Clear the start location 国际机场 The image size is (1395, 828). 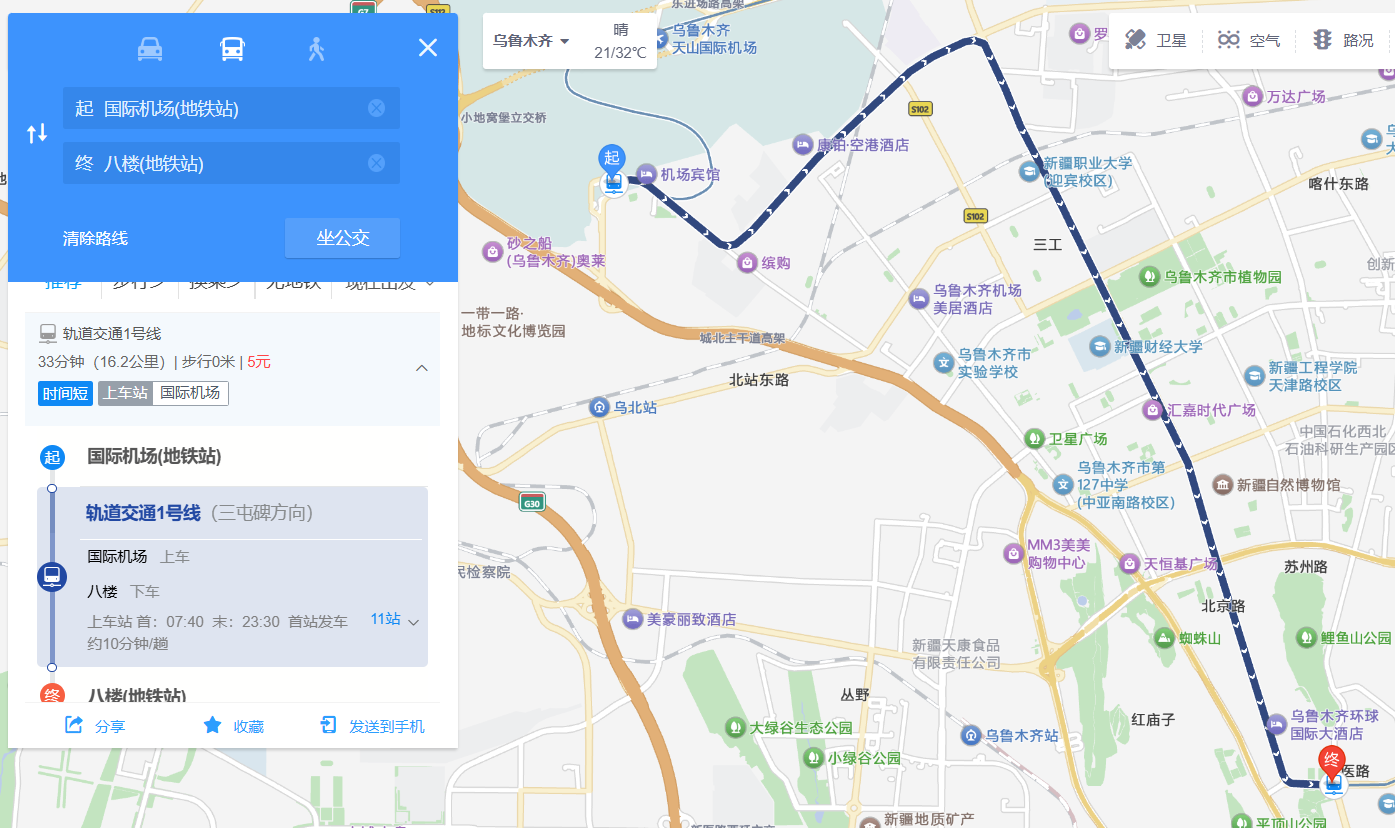click(376, 108)
